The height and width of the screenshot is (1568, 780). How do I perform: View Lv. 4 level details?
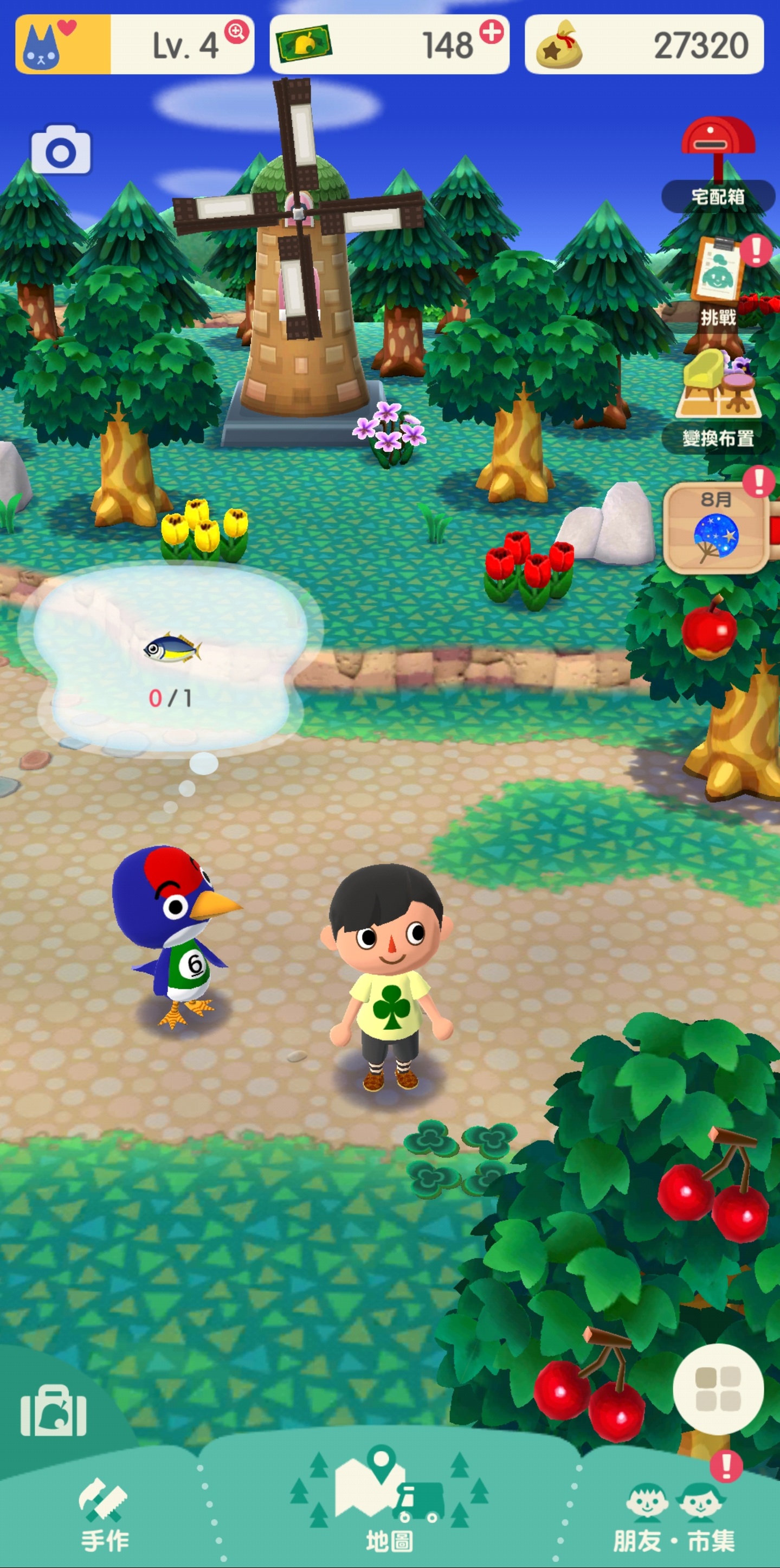[183, 45]
